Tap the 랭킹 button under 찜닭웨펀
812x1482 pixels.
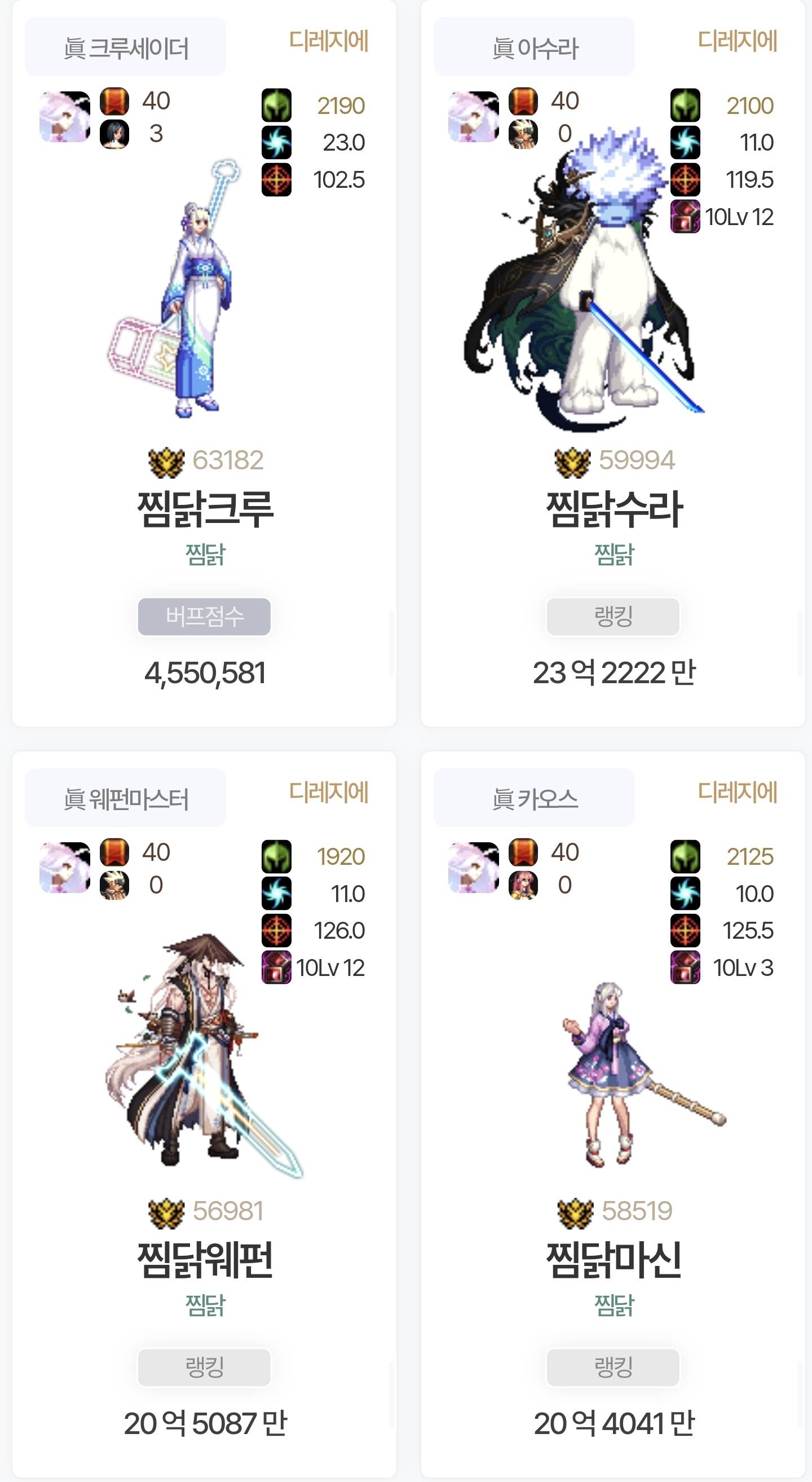coord(204,1367)
